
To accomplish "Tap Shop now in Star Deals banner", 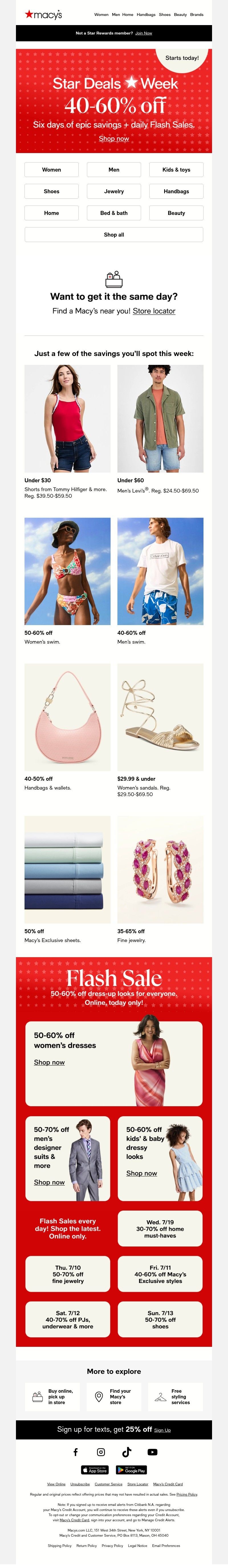I will click(114, 139).
